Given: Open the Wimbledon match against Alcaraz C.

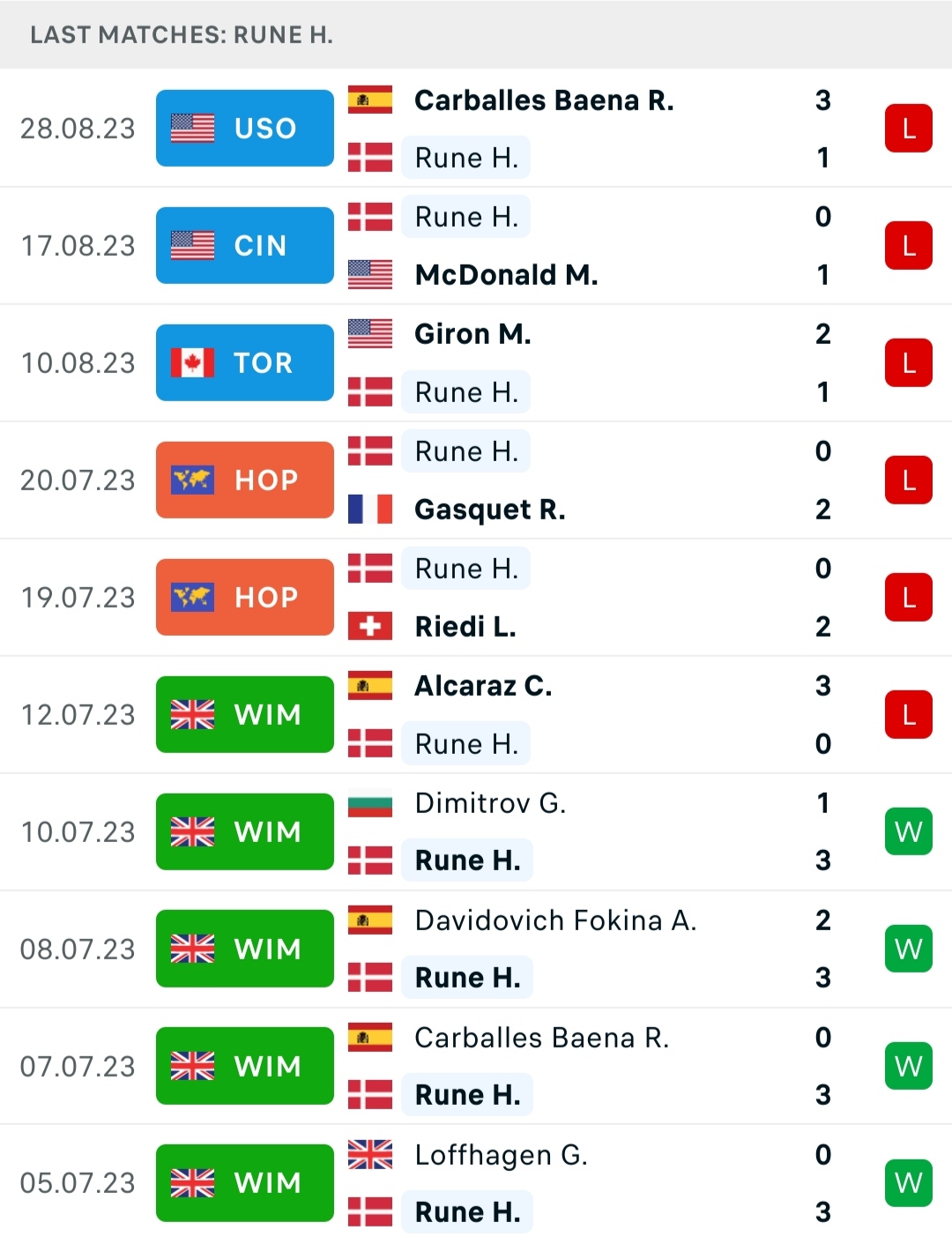Looking at the screenshot, I should point(483,715).
